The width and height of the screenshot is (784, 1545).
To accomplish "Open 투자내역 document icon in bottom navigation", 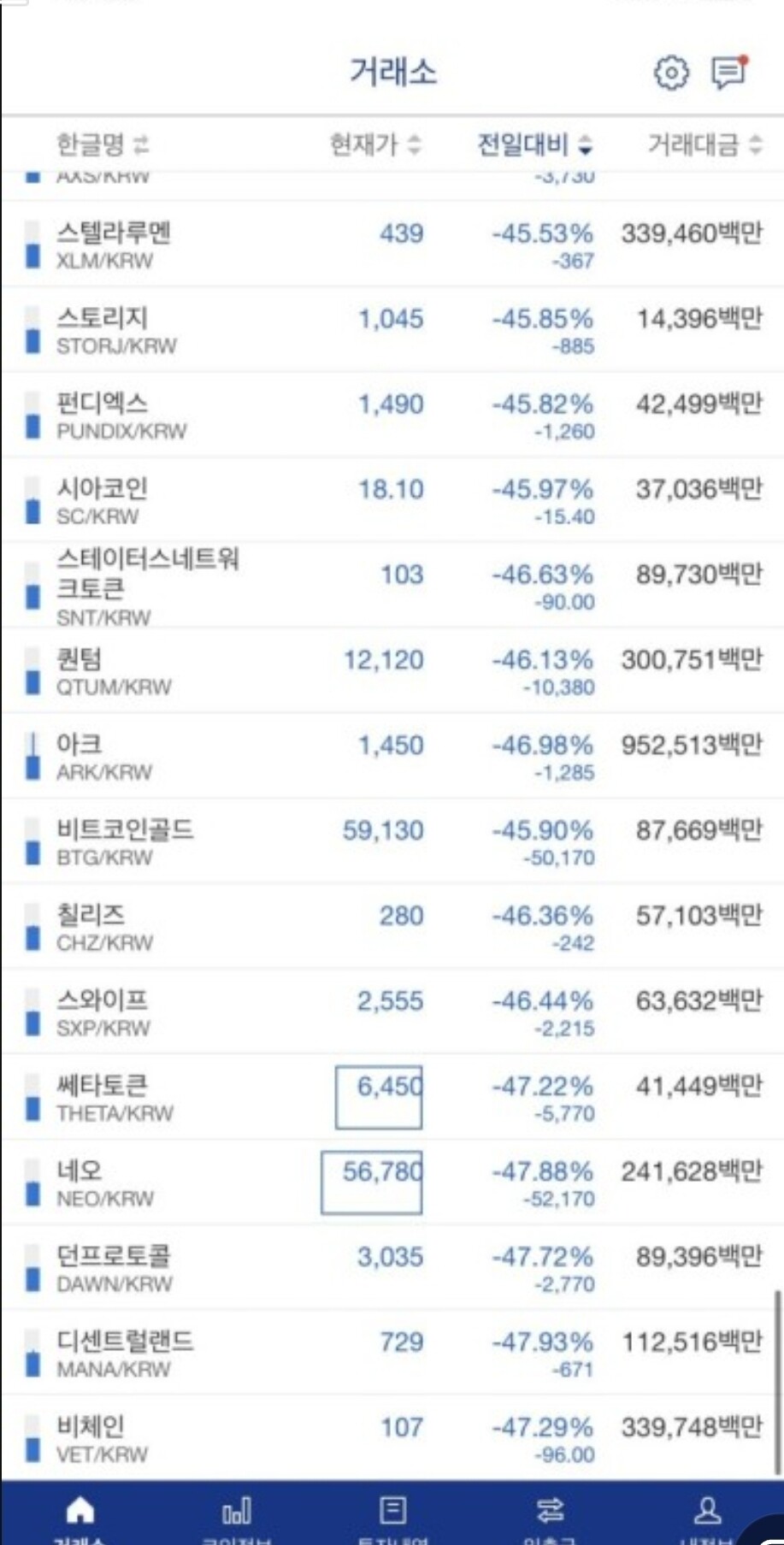I will (392, 1510).
